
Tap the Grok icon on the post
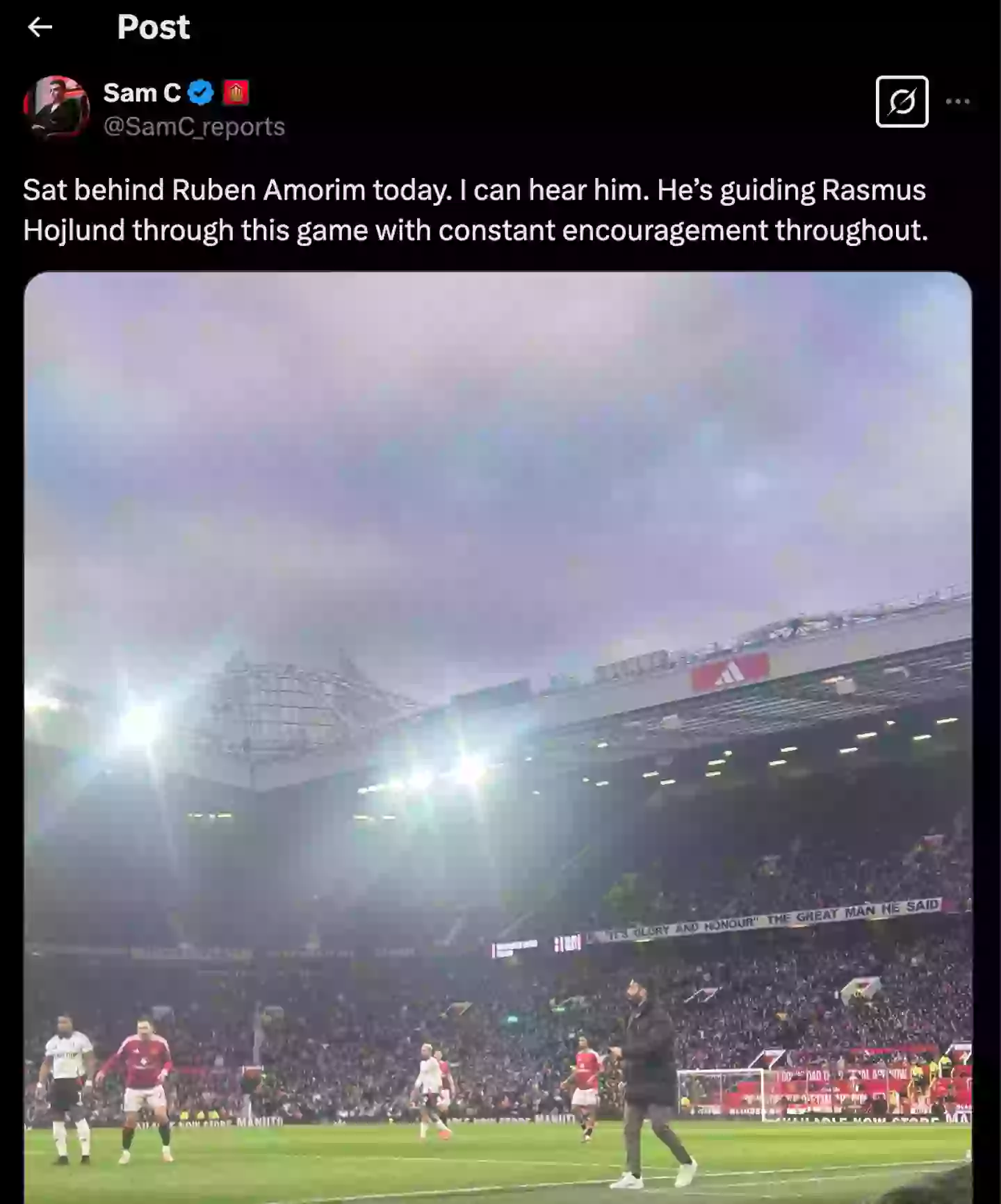click(x=902, y=101)
